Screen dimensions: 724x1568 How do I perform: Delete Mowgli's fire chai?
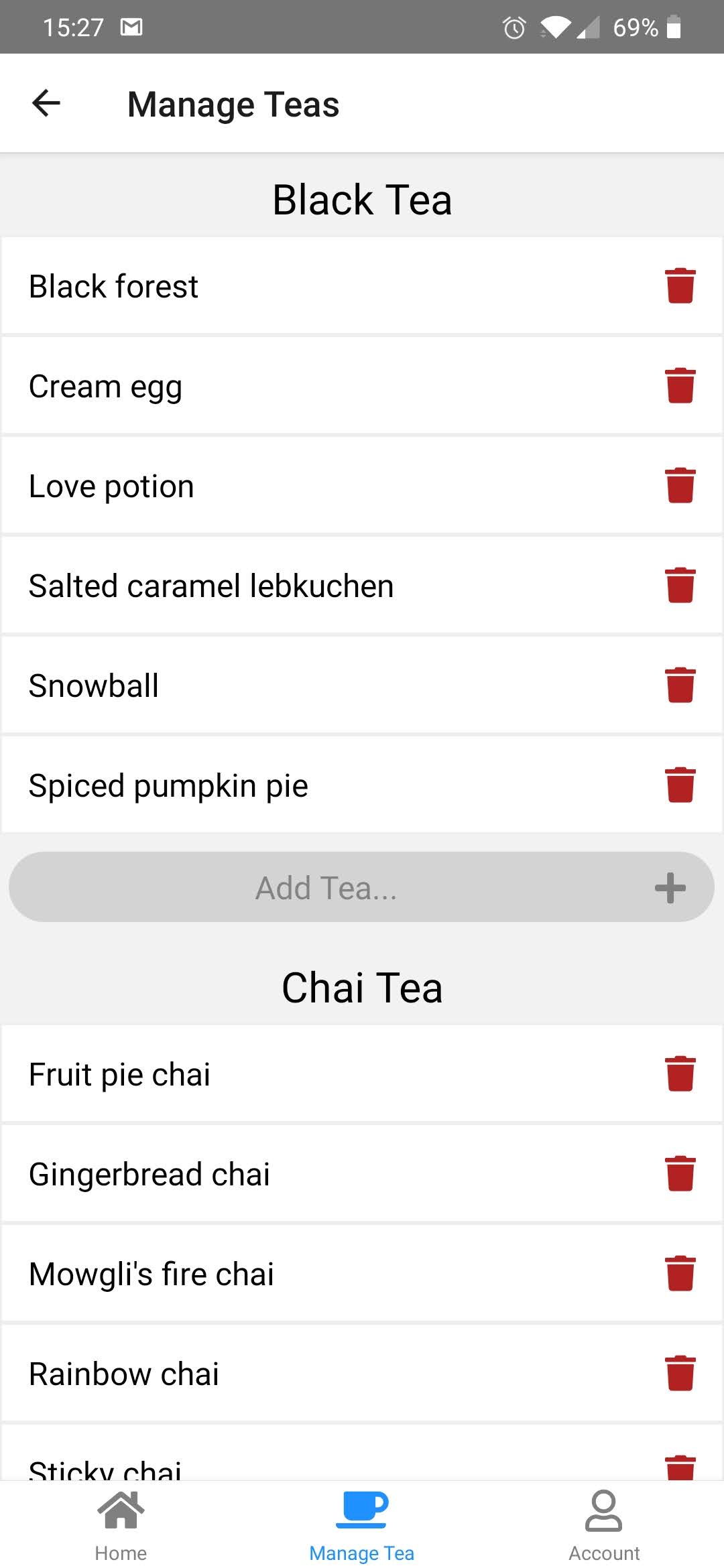pyautogui.click(x=680, y=1274)
